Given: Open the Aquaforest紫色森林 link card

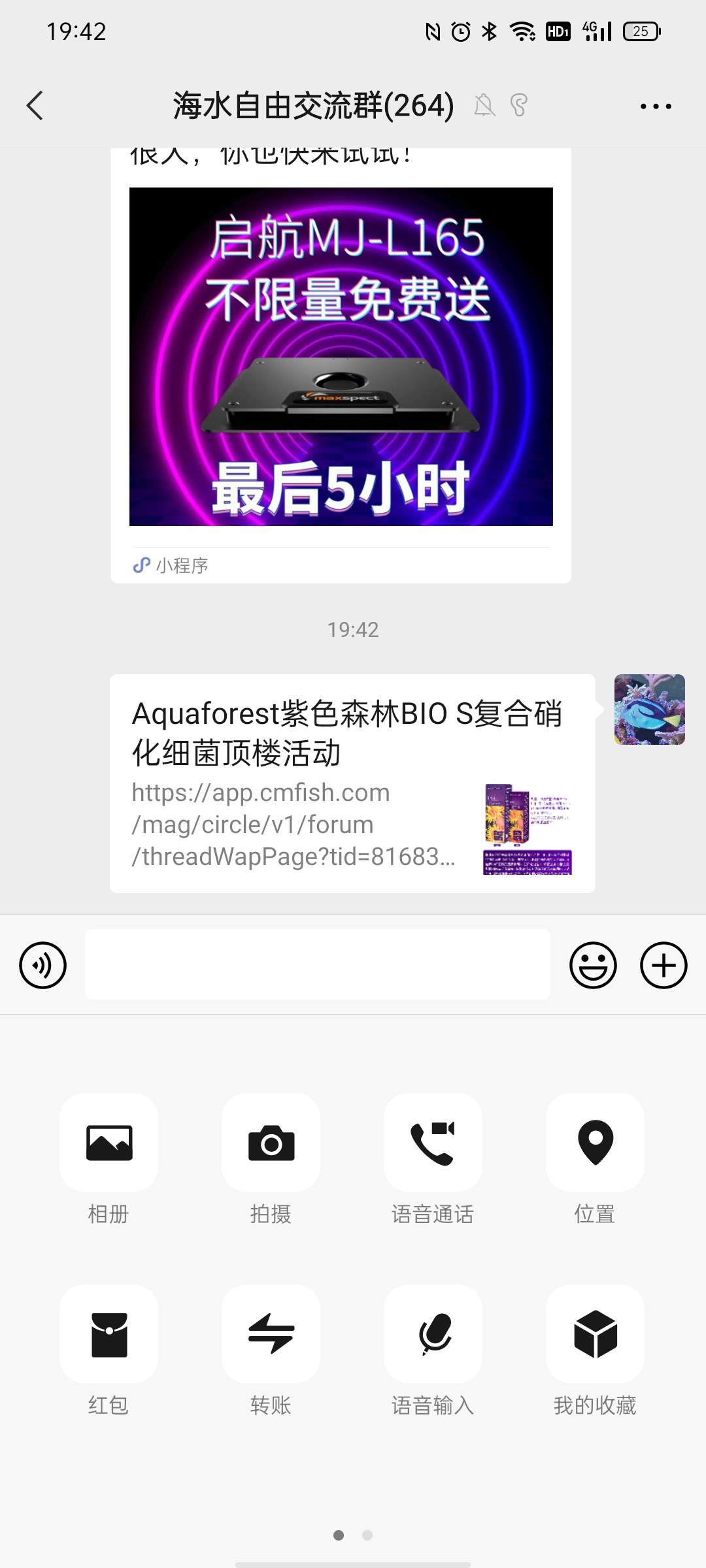Looking at the screenshot, I should tap(352, 783).
